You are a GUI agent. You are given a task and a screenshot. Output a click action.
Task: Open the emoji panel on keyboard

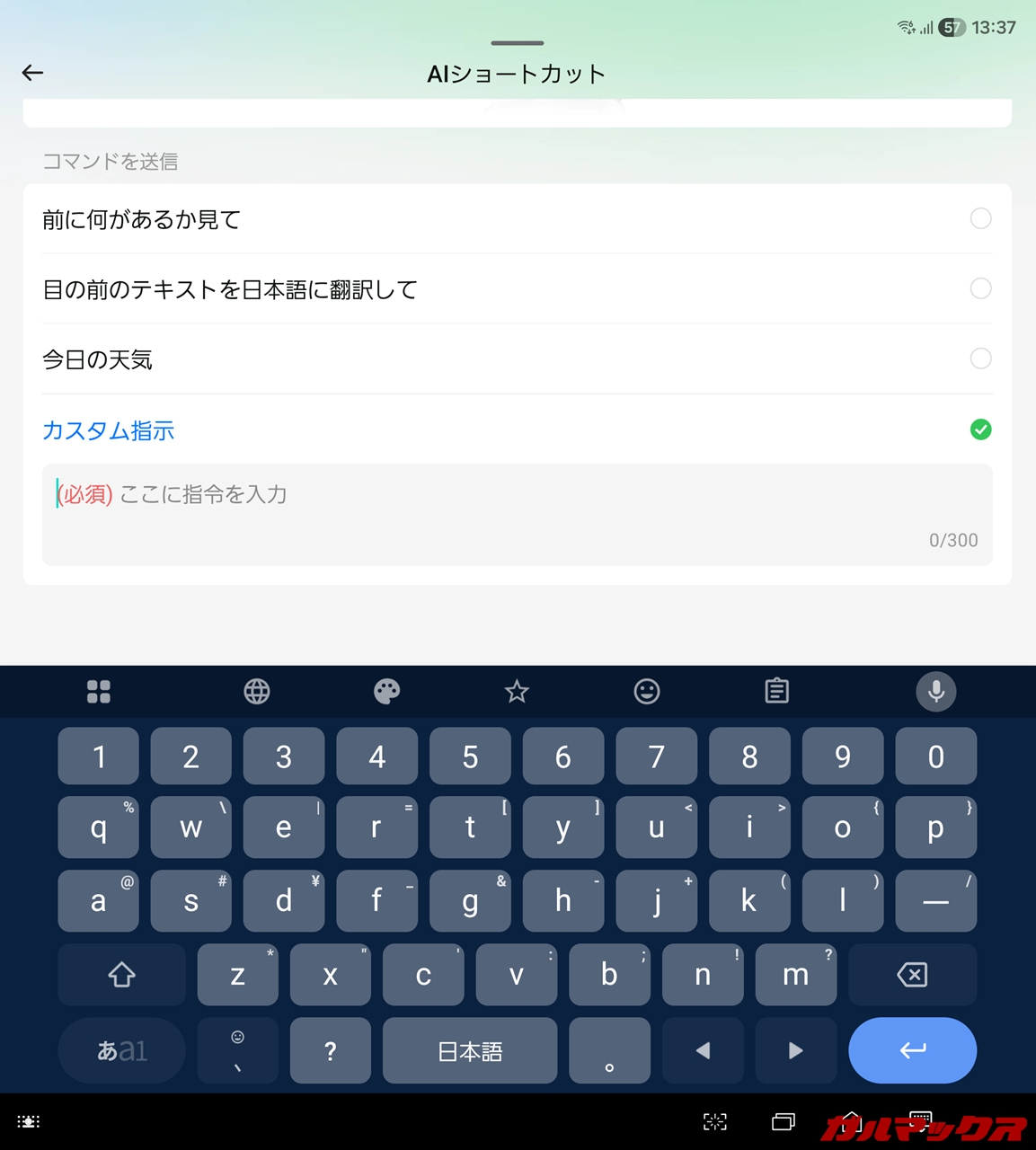point(647,691)
